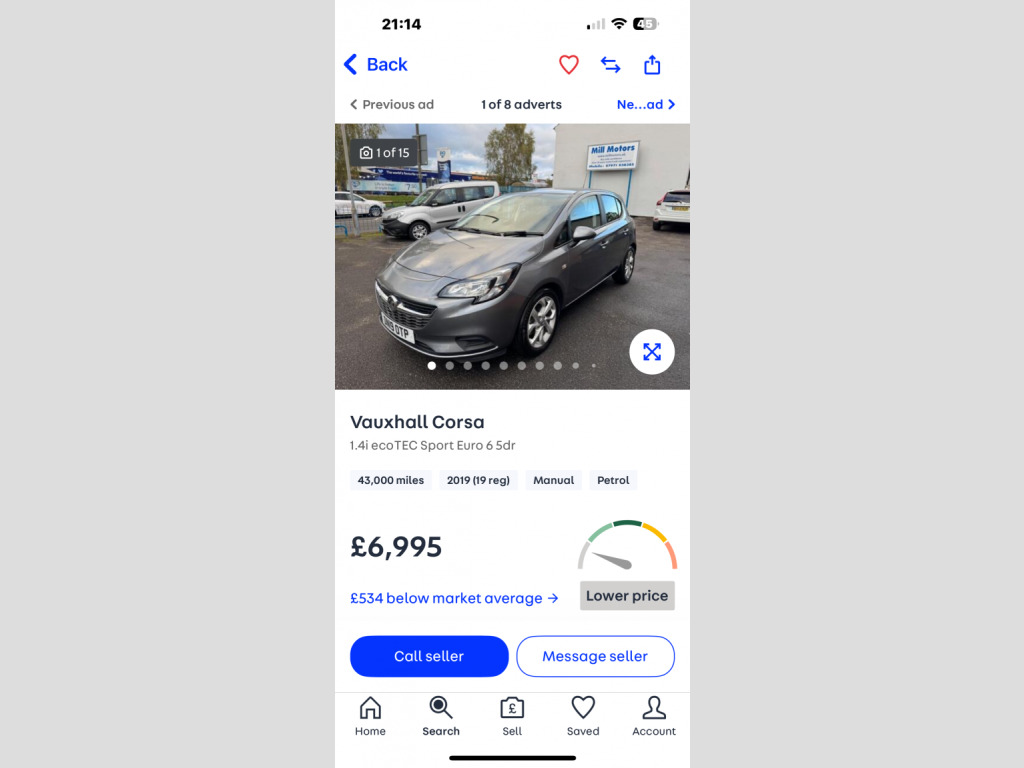This screenshot has width=1024, height=768.
Task: Go back using the Back button
Action: 376,65
